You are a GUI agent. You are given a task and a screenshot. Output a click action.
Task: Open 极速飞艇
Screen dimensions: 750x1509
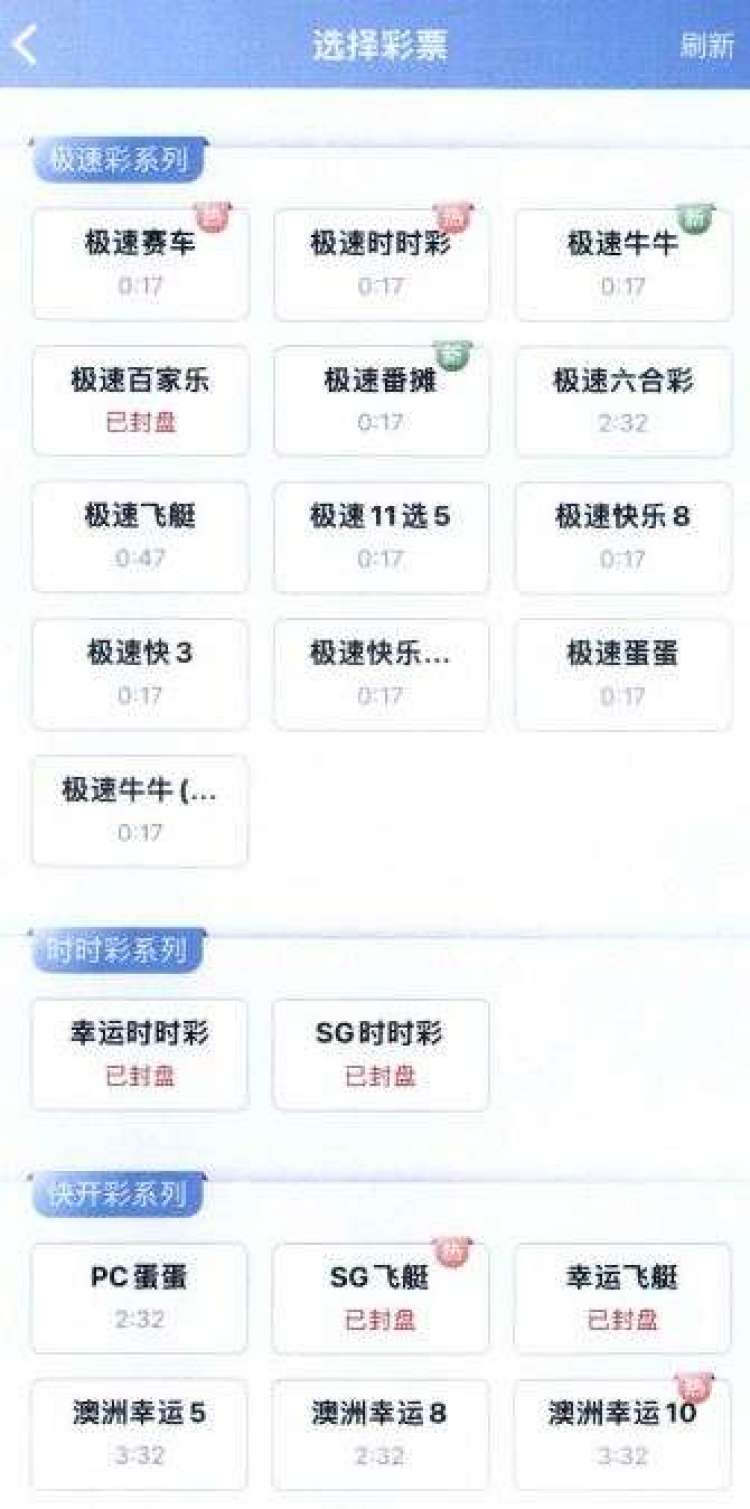[x=140, y=536]
